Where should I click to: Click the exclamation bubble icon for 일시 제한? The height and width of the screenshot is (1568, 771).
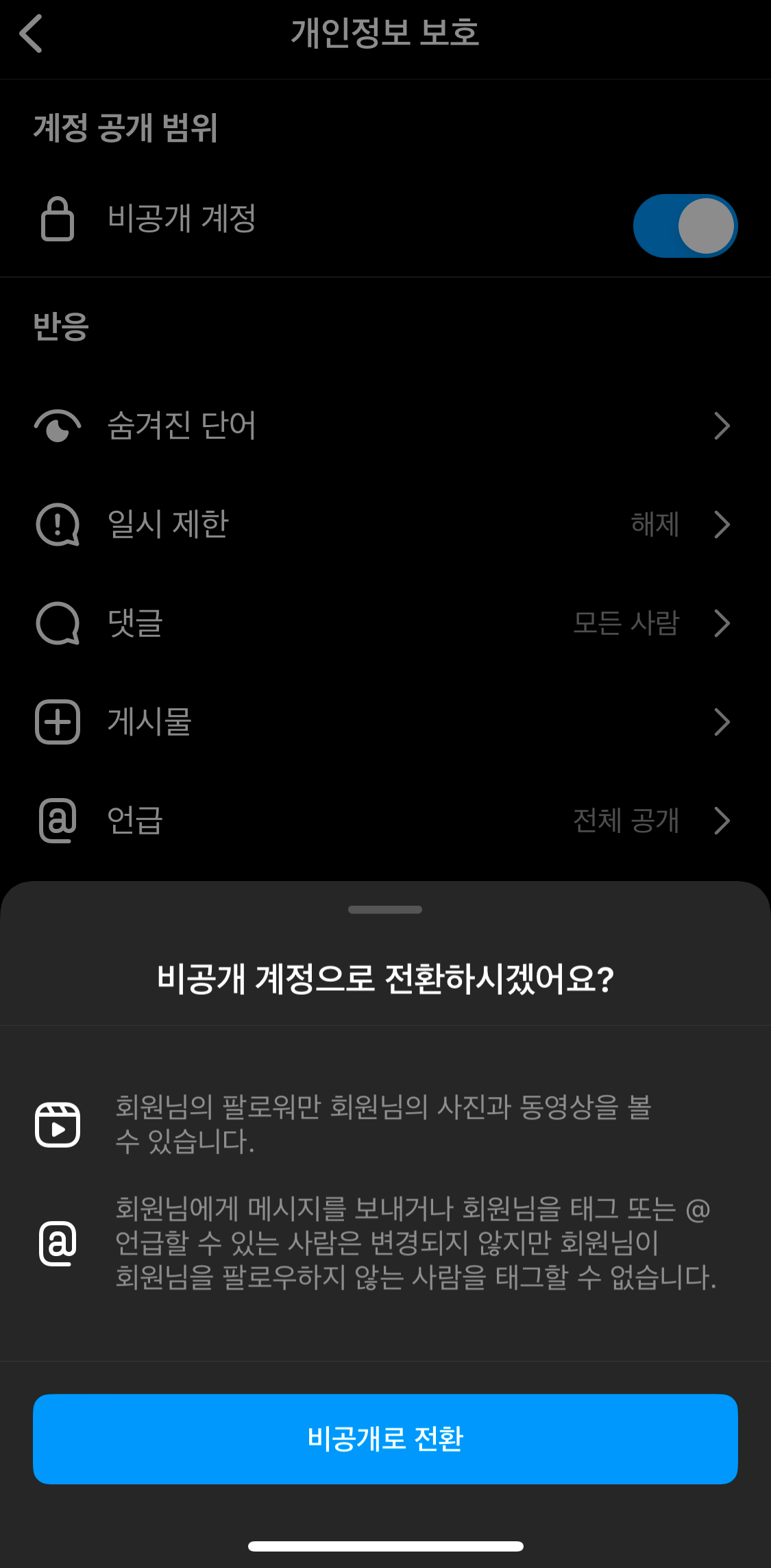click(58, 525)
